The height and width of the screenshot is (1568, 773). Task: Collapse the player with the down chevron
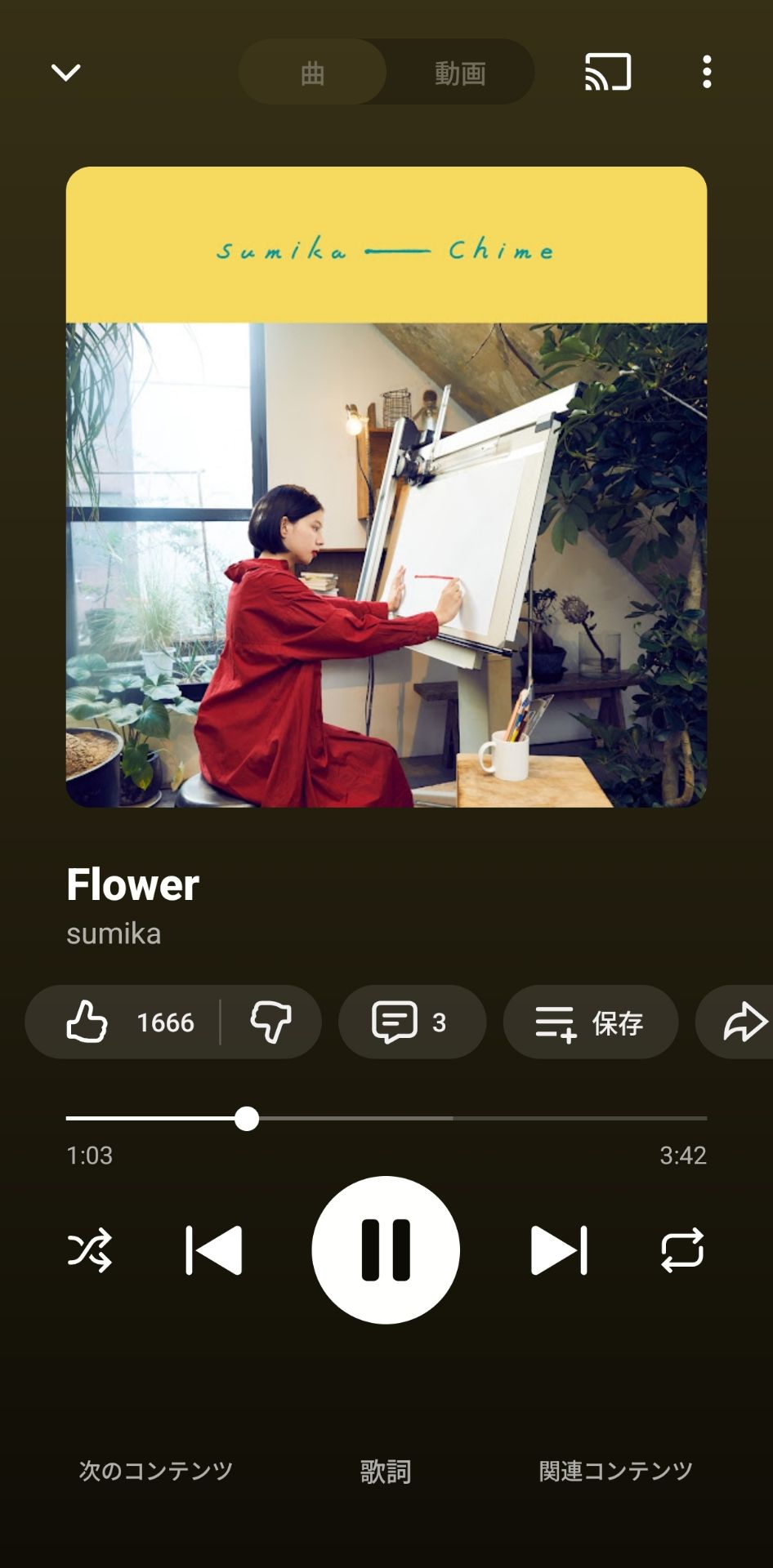[66, 73]
